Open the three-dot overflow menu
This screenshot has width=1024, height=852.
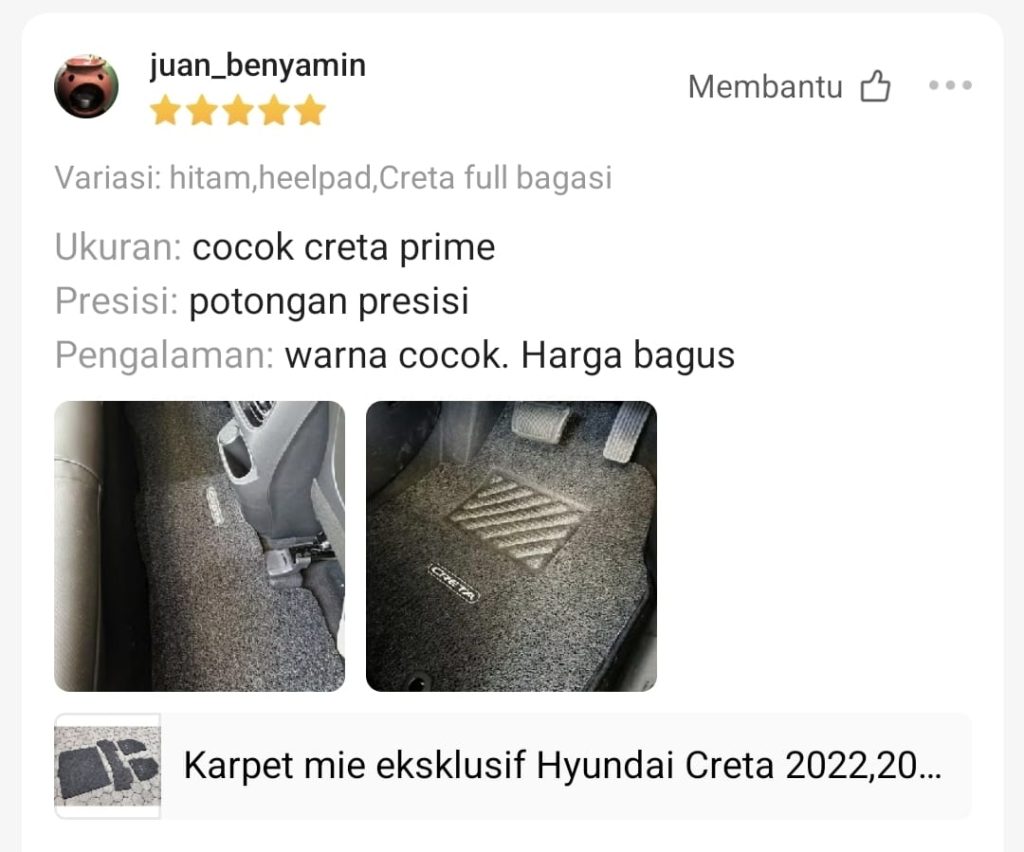[950, 87]
